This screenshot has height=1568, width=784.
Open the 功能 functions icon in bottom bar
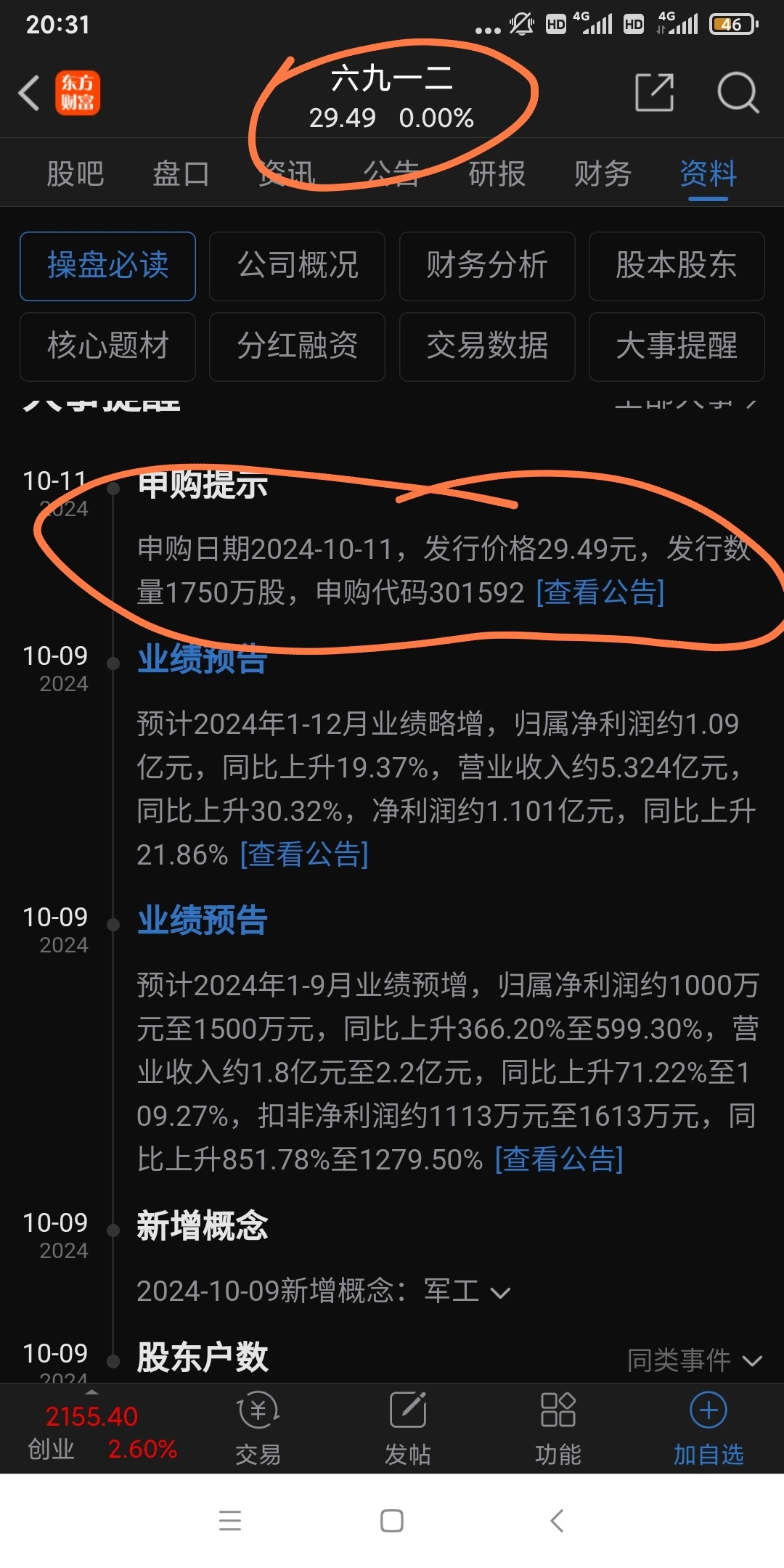[x=558, y=1426]
